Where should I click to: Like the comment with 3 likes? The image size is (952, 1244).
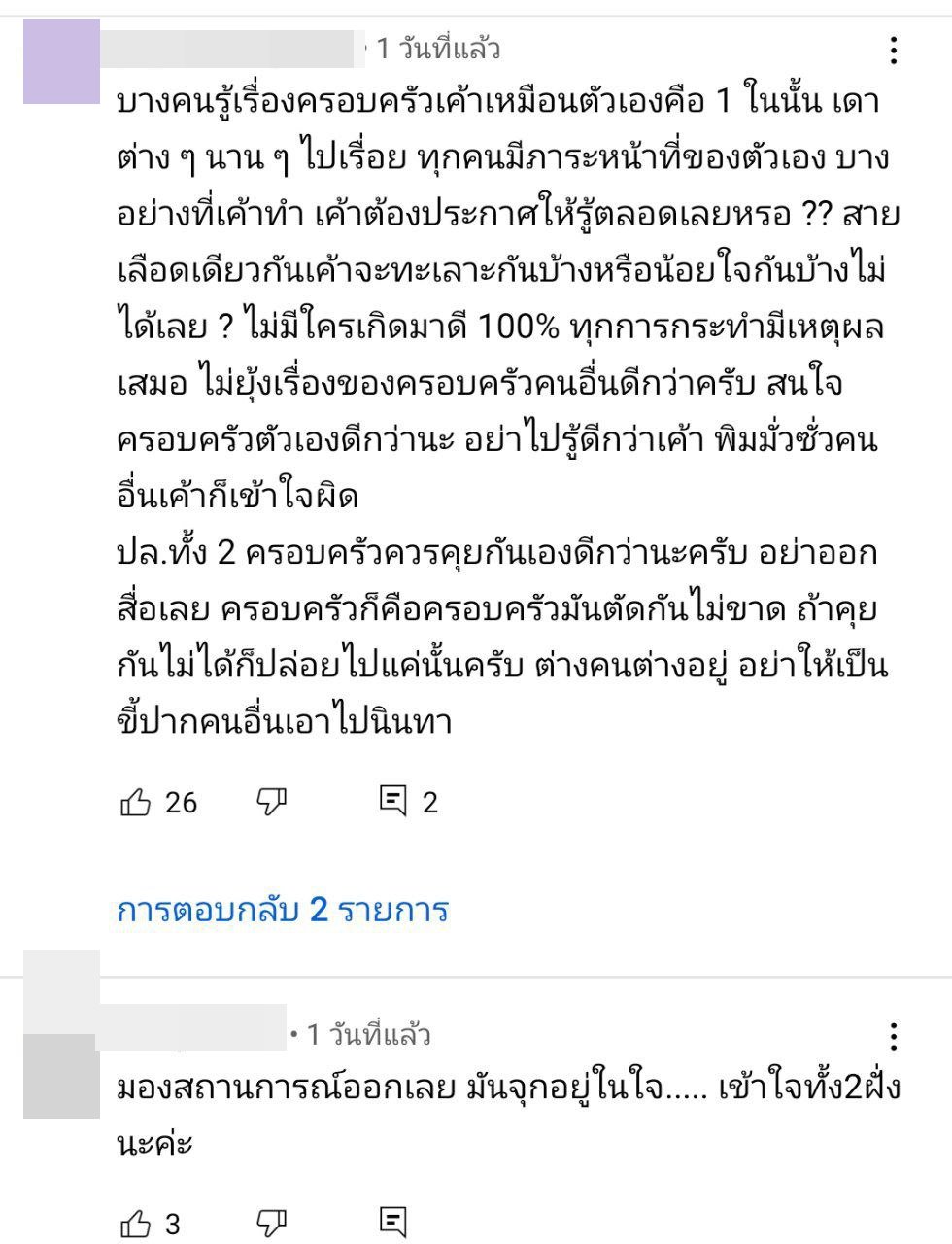[136, 1224]
